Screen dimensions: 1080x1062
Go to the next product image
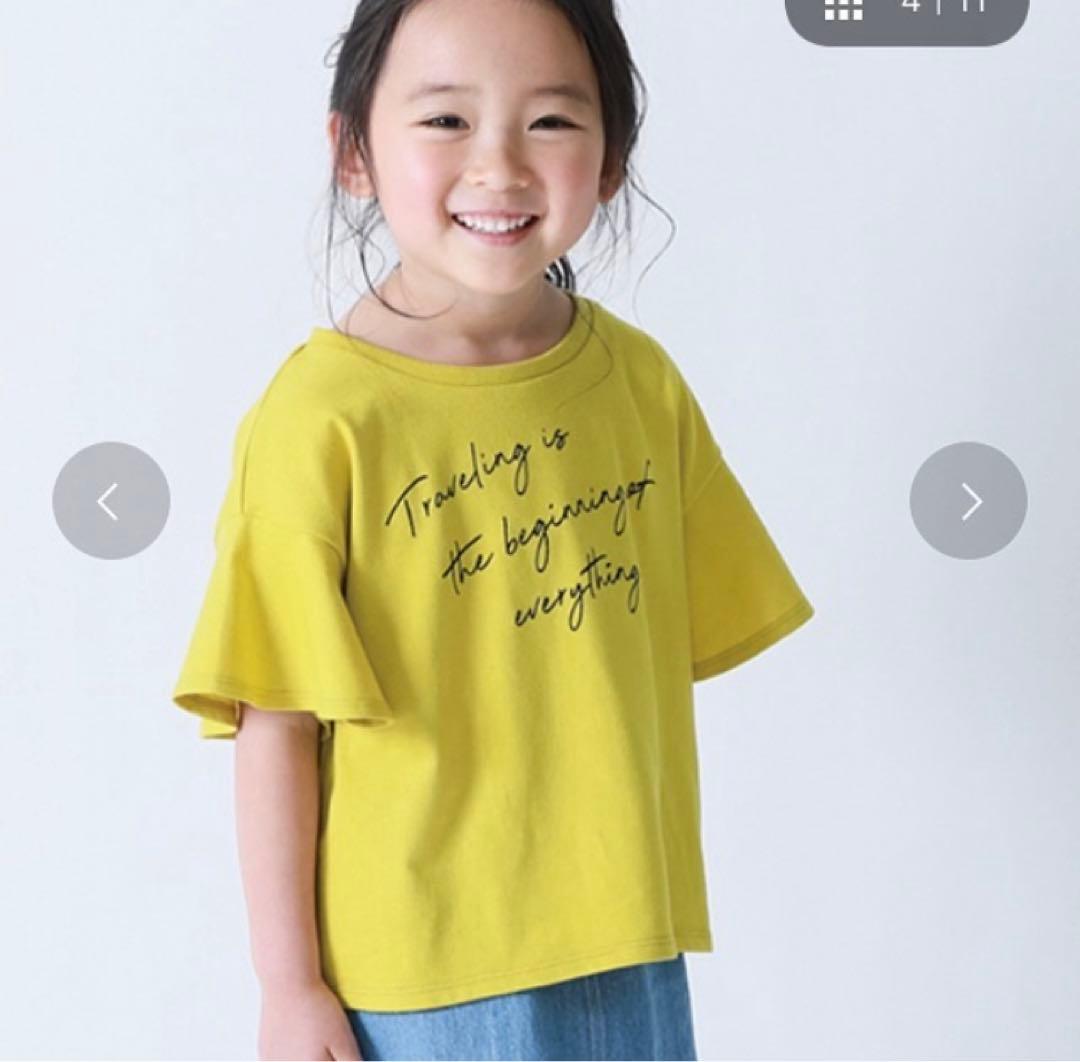coord(968,501)
